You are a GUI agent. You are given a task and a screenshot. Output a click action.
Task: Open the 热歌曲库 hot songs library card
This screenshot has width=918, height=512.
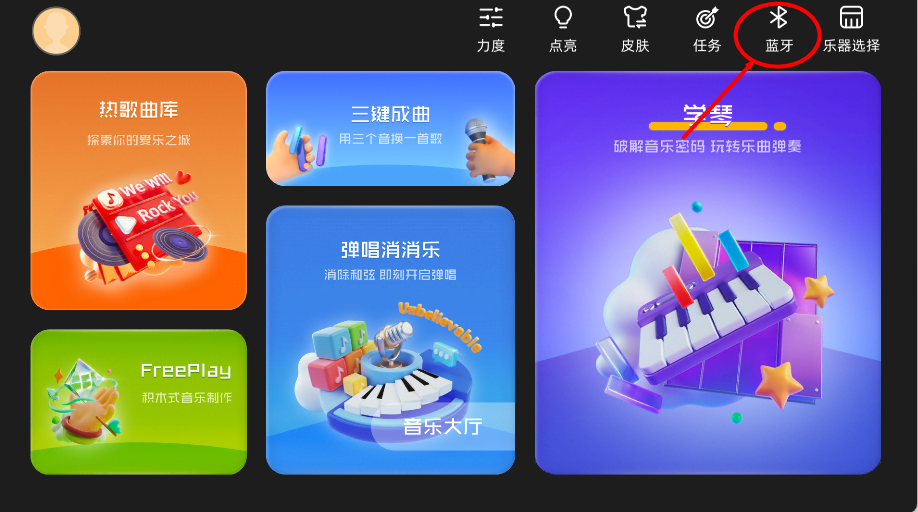coord(139,190)
